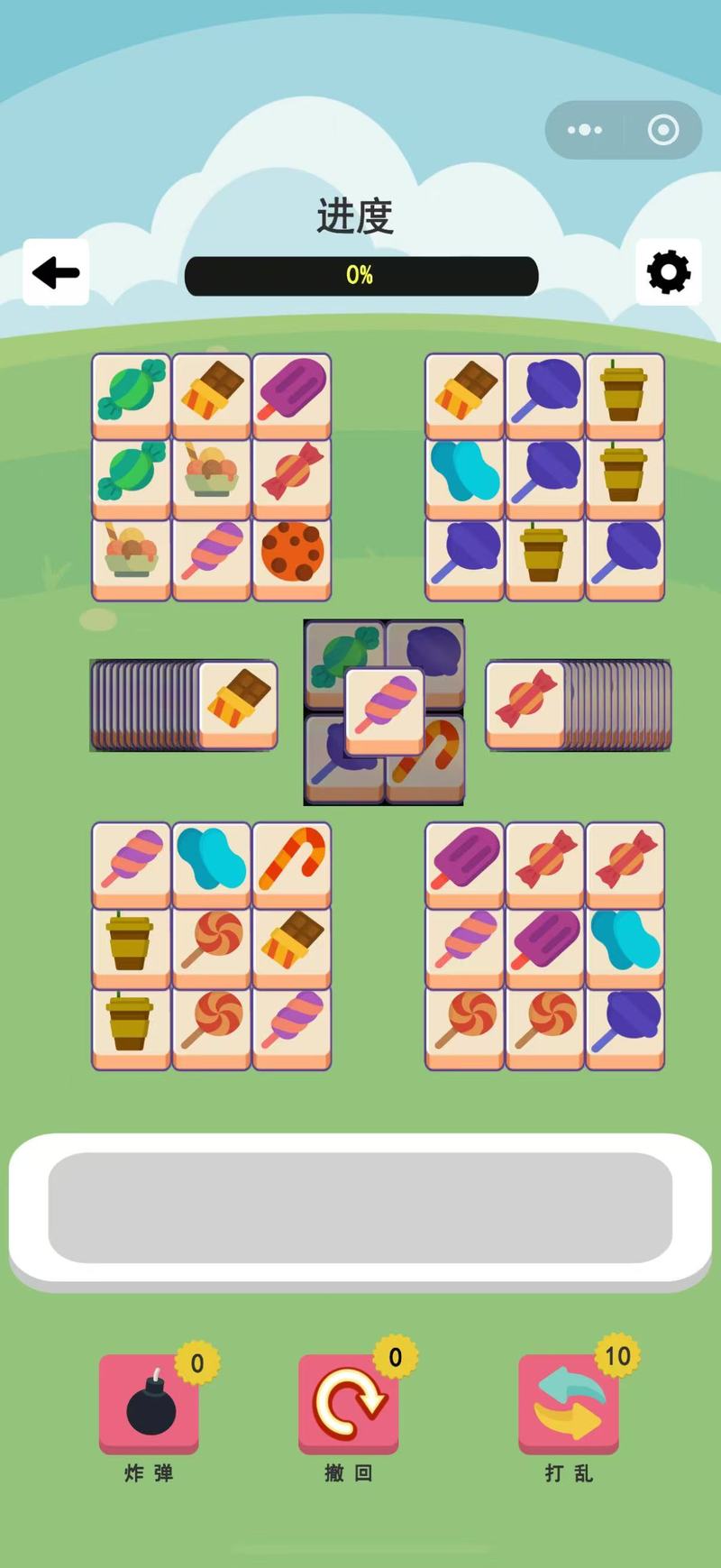Screen dimensions: 721x1568
Task: Go back with the arrow button
Action: point(56,272)
